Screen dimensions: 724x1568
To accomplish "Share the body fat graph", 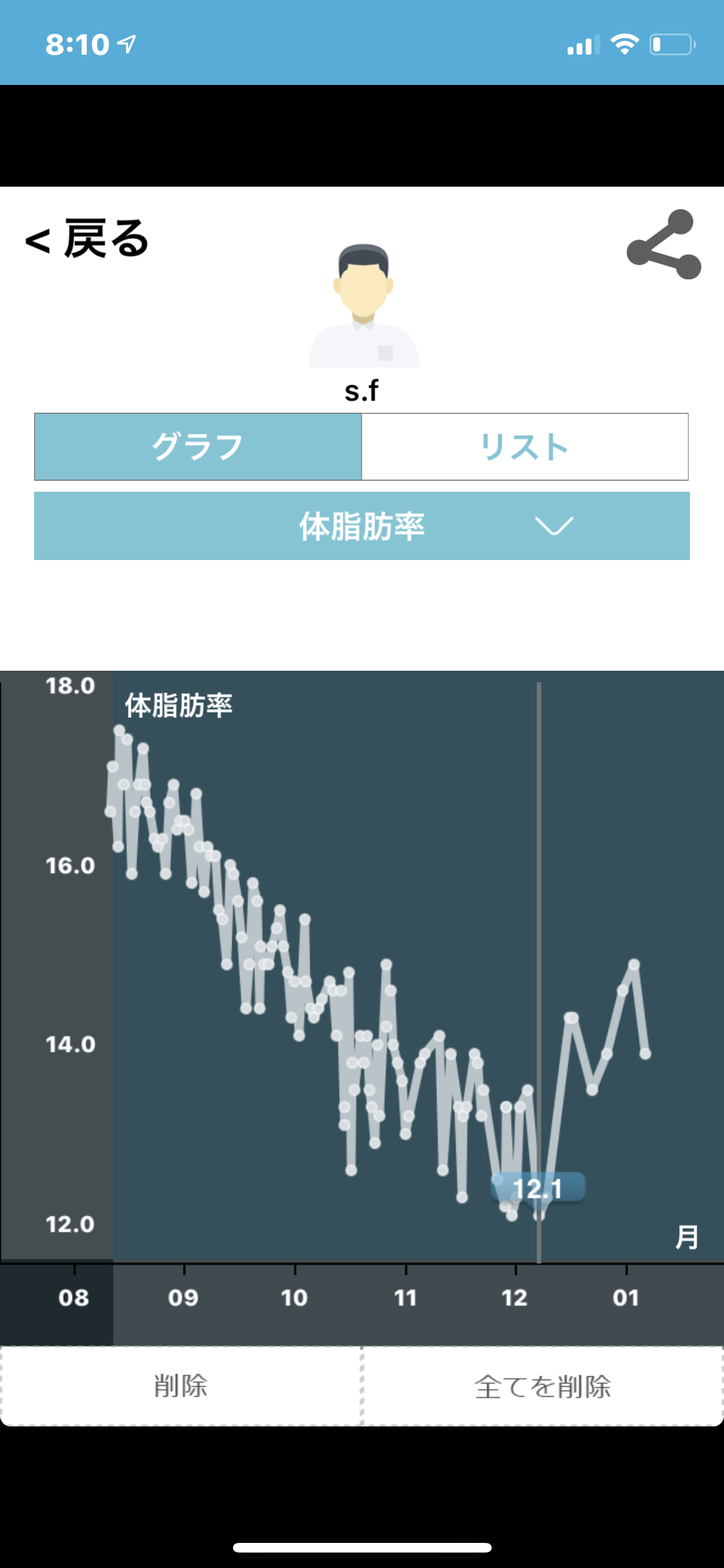I will [x=664, y=244].
